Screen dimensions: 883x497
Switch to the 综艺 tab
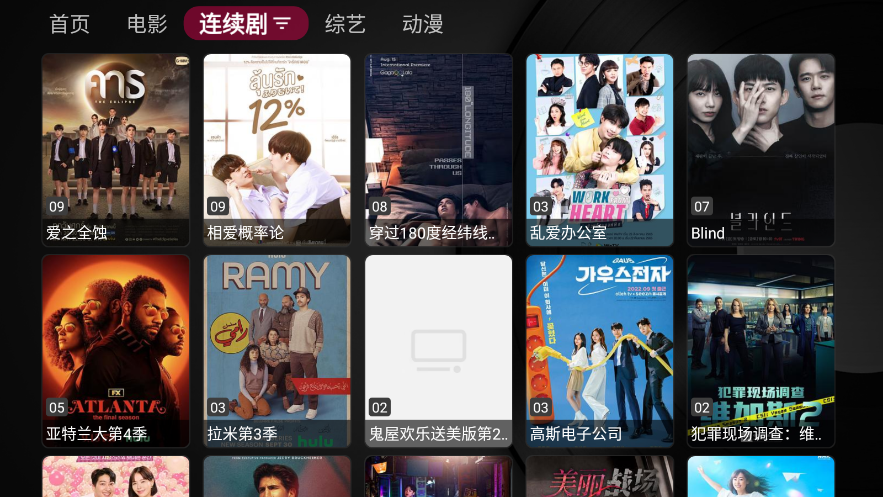point(345,24)
